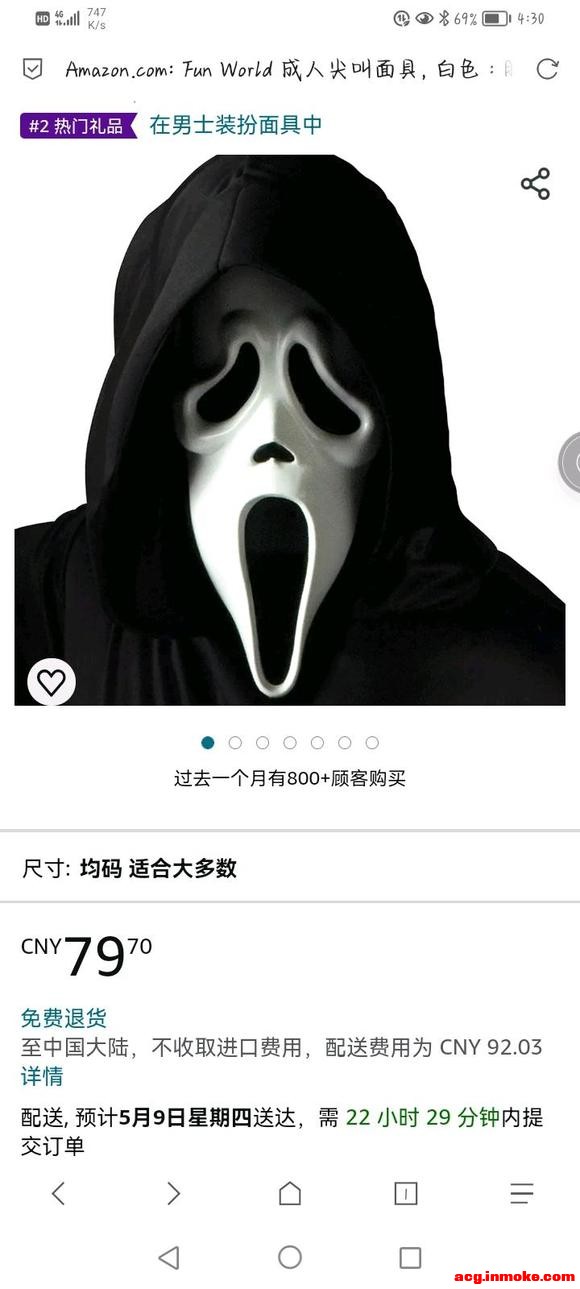Open 详情 shipping details link
This screenshot has width=580, height=1289.
(x=42, y=1076)
